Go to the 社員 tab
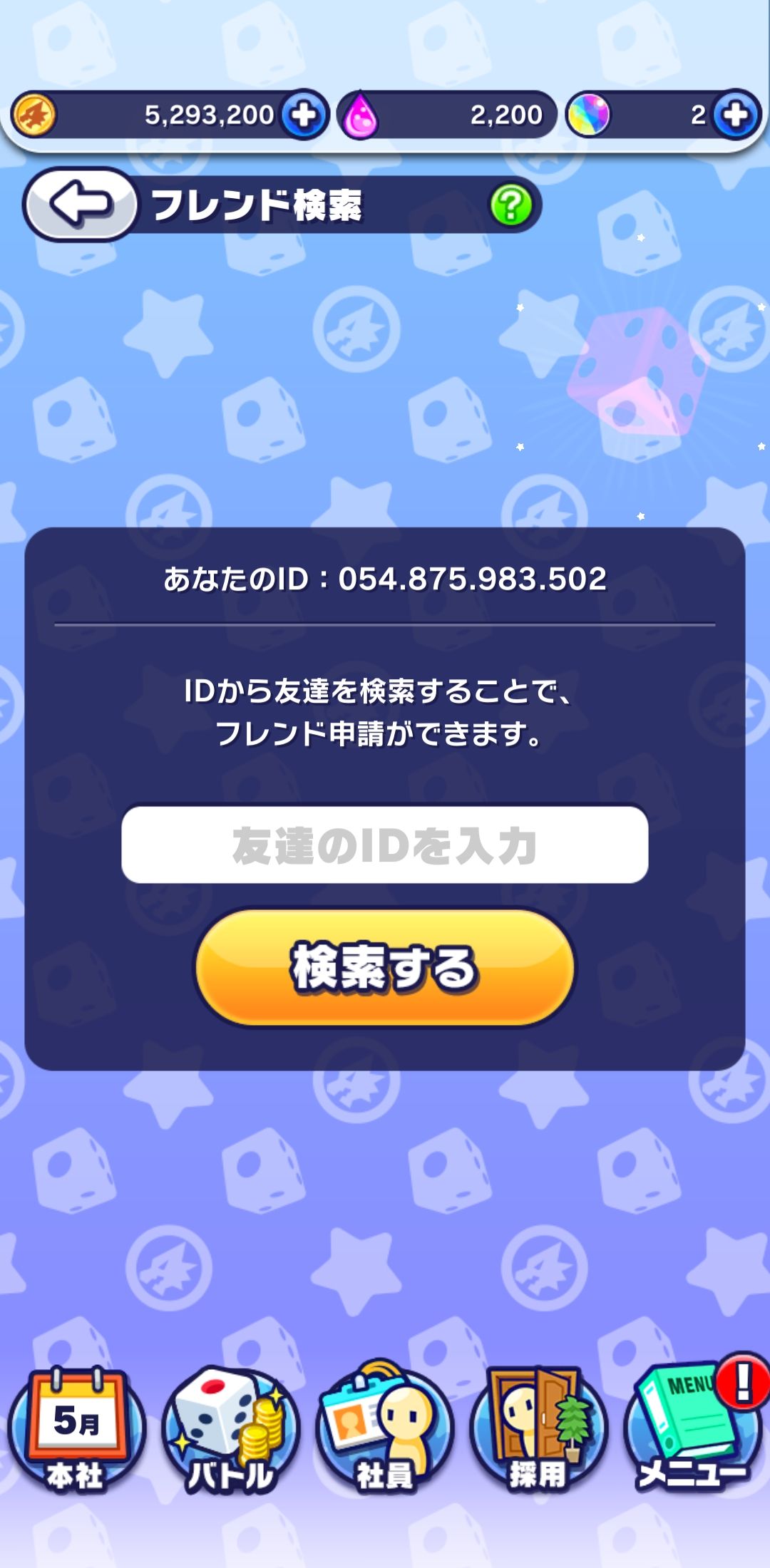Screen dimensions: 770x1568 384,1431
